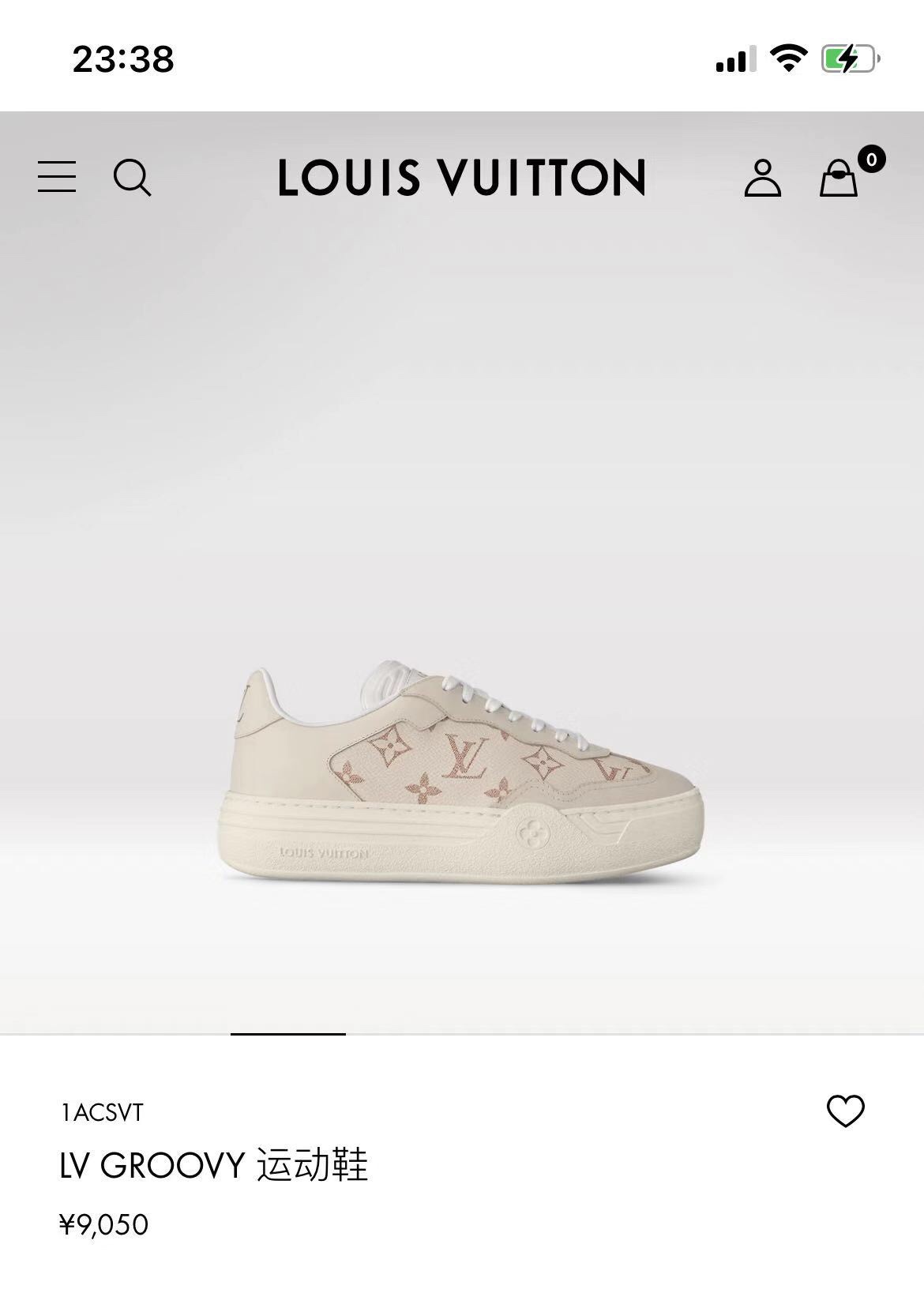Open the search magnifier
Screen dimensions: 924x1312
click(x=132, y=177)
